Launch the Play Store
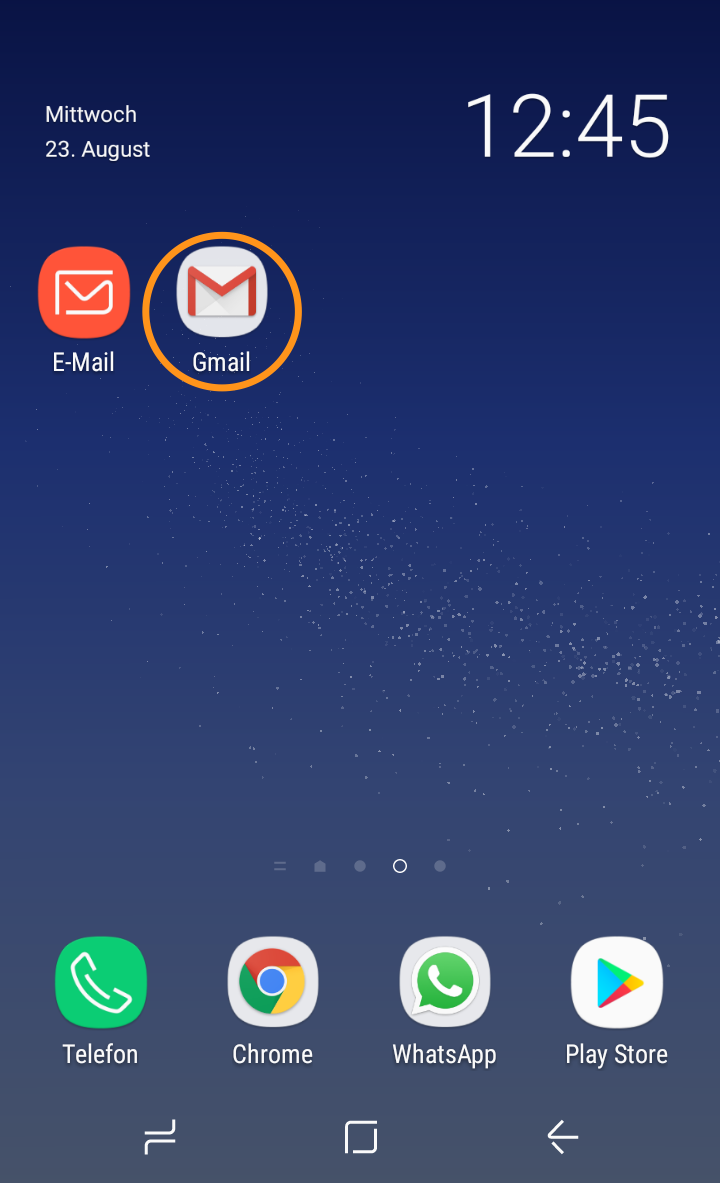Image resolution: width=720 pixels, height=1183 pixels. point(616,981)
